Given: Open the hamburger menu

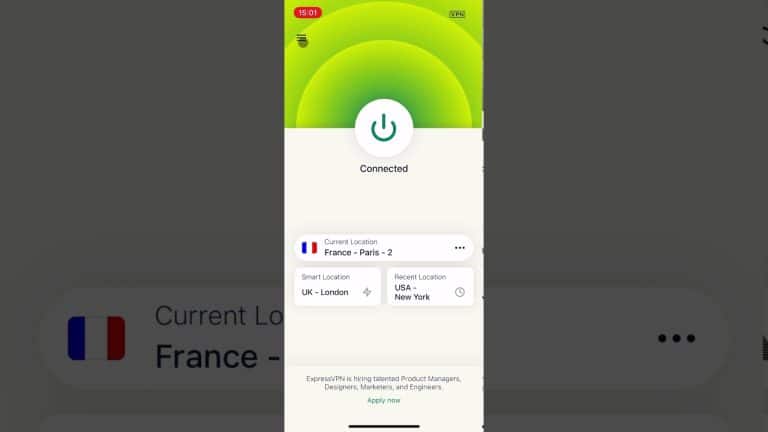Looking at the screenshot, I should tap(301, 39).
